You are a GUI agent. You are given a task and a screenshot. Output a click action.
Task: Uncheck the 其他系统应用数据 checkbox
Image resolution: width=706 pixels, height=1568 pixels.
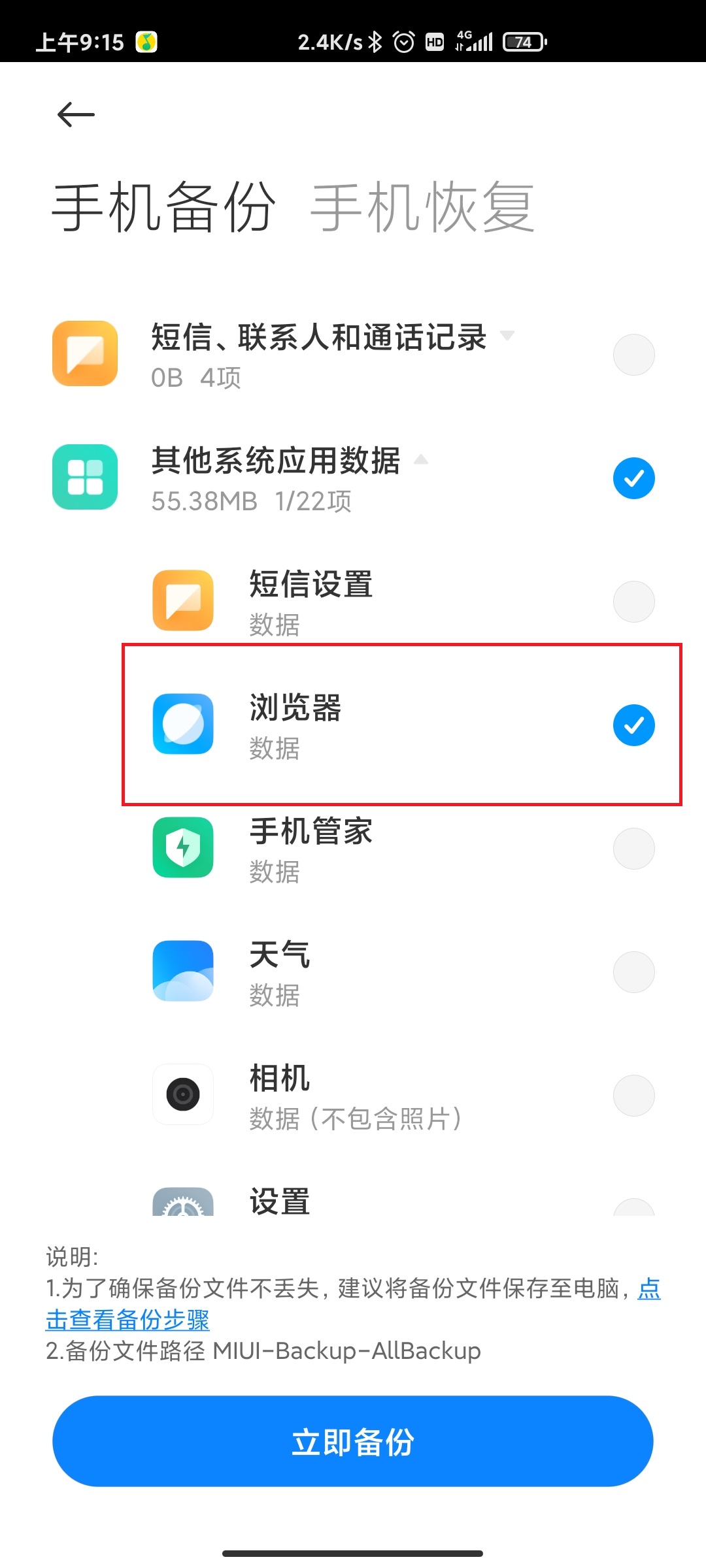[633, 478]
